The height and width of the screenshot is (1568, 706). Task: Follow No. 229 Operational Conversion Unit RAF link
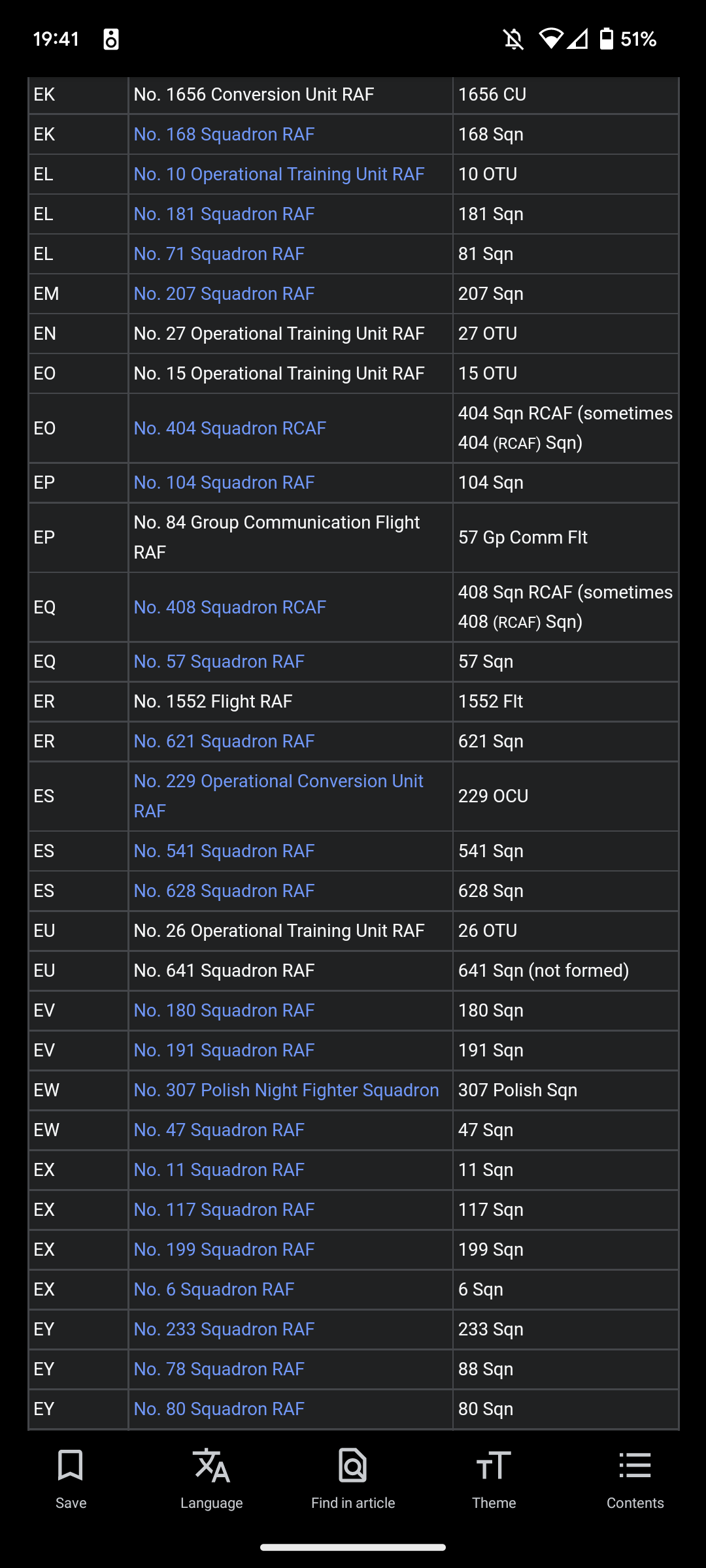[278, 796]
